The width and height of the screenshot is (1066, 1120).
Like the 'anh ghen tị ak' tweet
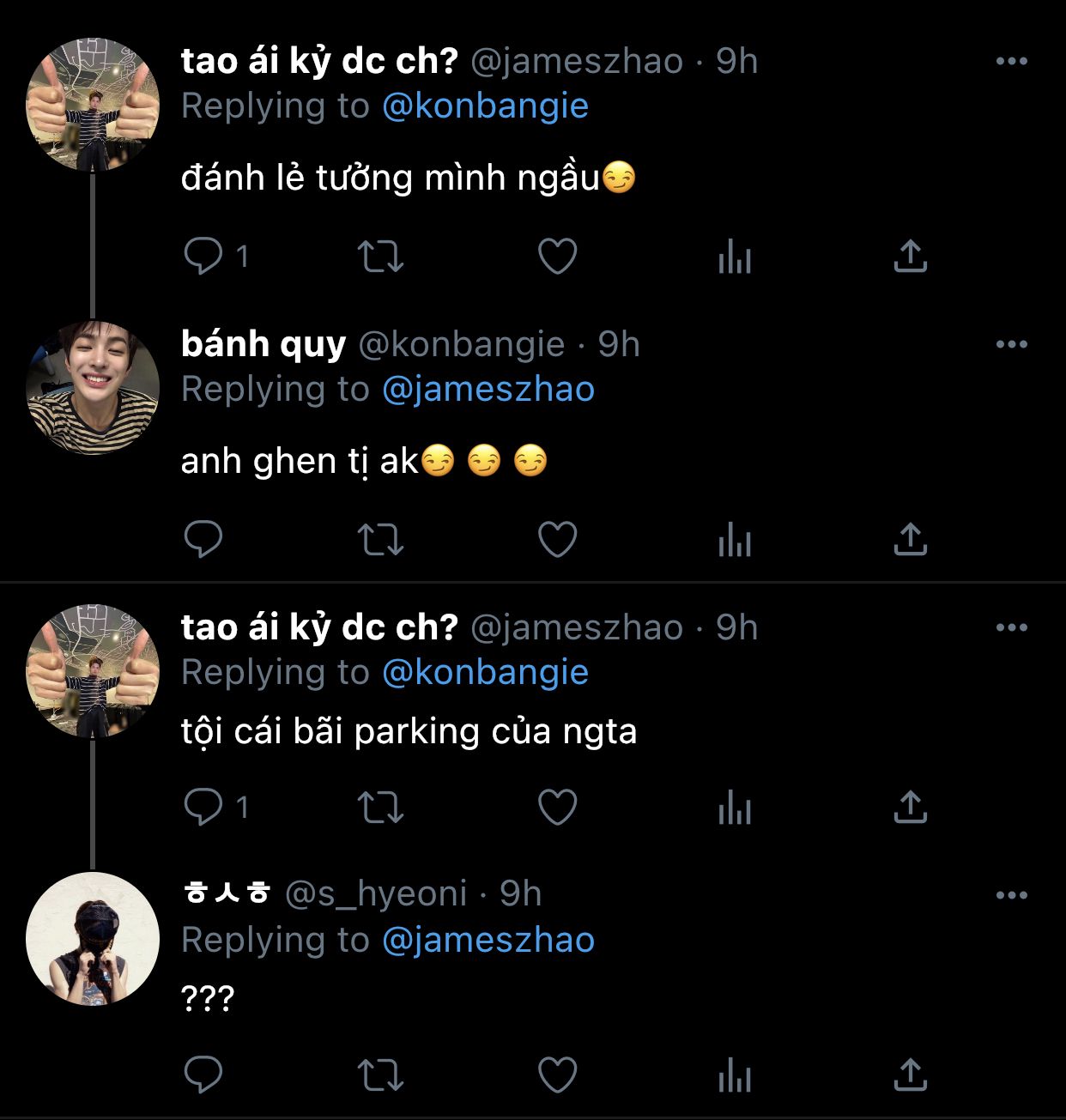pyautogui.click(x=557, y=540)
